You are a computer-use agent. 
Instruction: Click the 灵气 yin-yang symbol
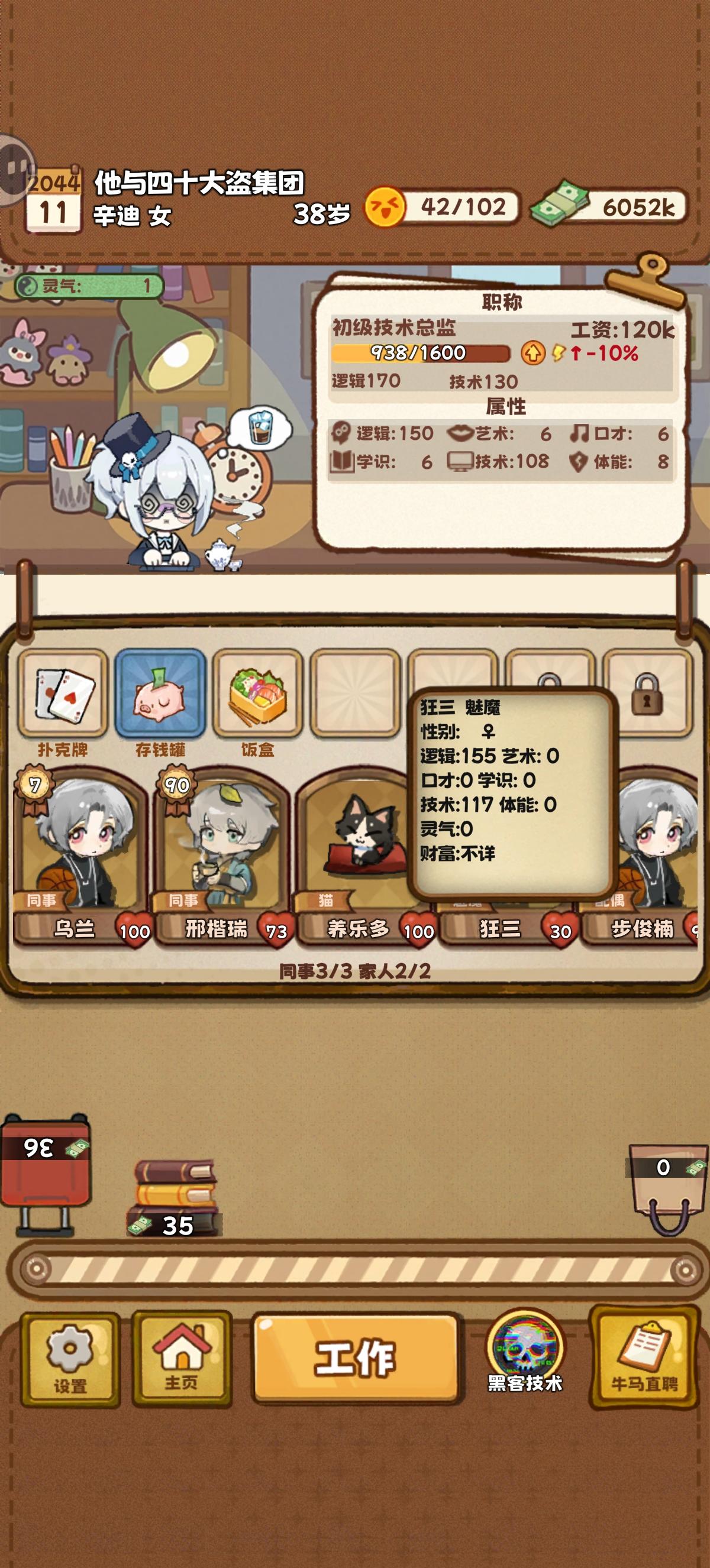(25, 286)
